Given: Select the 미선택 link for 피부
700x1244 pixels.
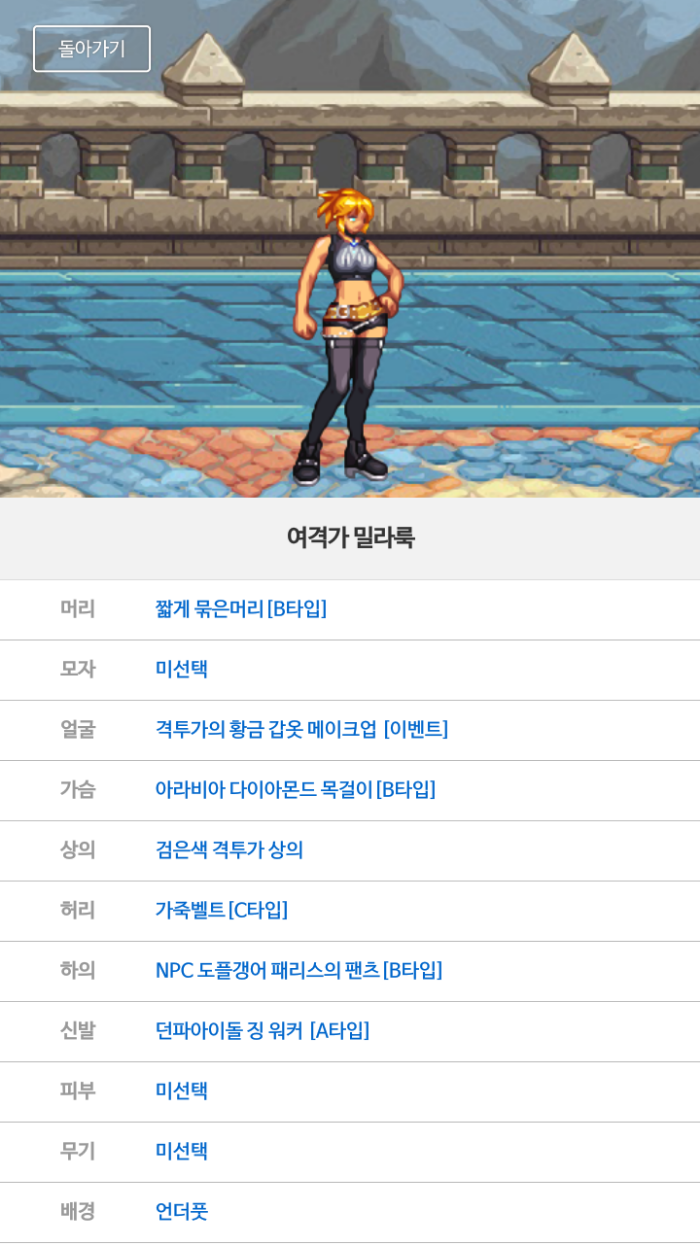Looking at the screenshot, I should point(182,1090).
